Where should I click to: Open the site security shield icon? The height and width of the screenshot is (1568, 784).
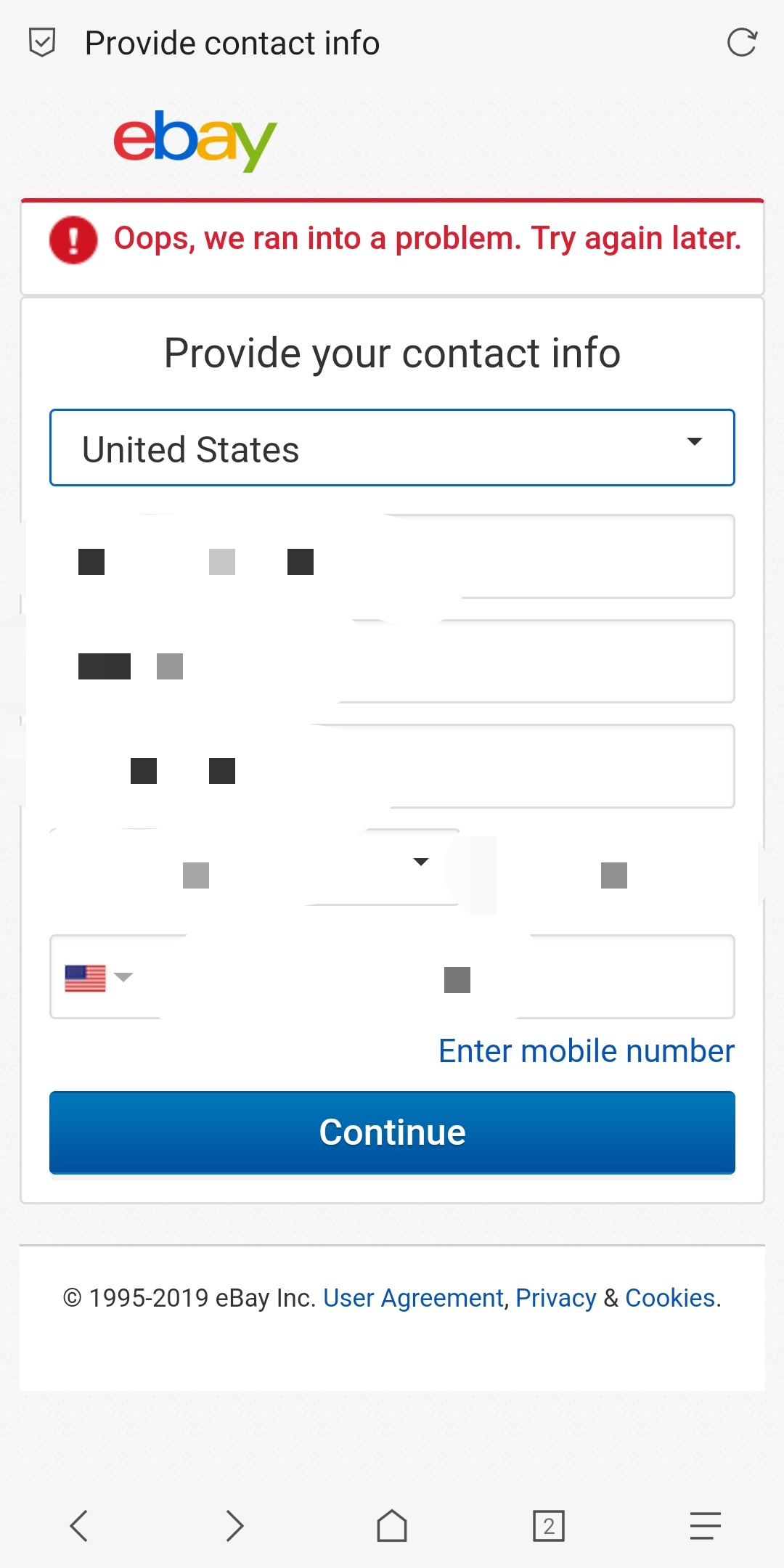tap(42, 43)
